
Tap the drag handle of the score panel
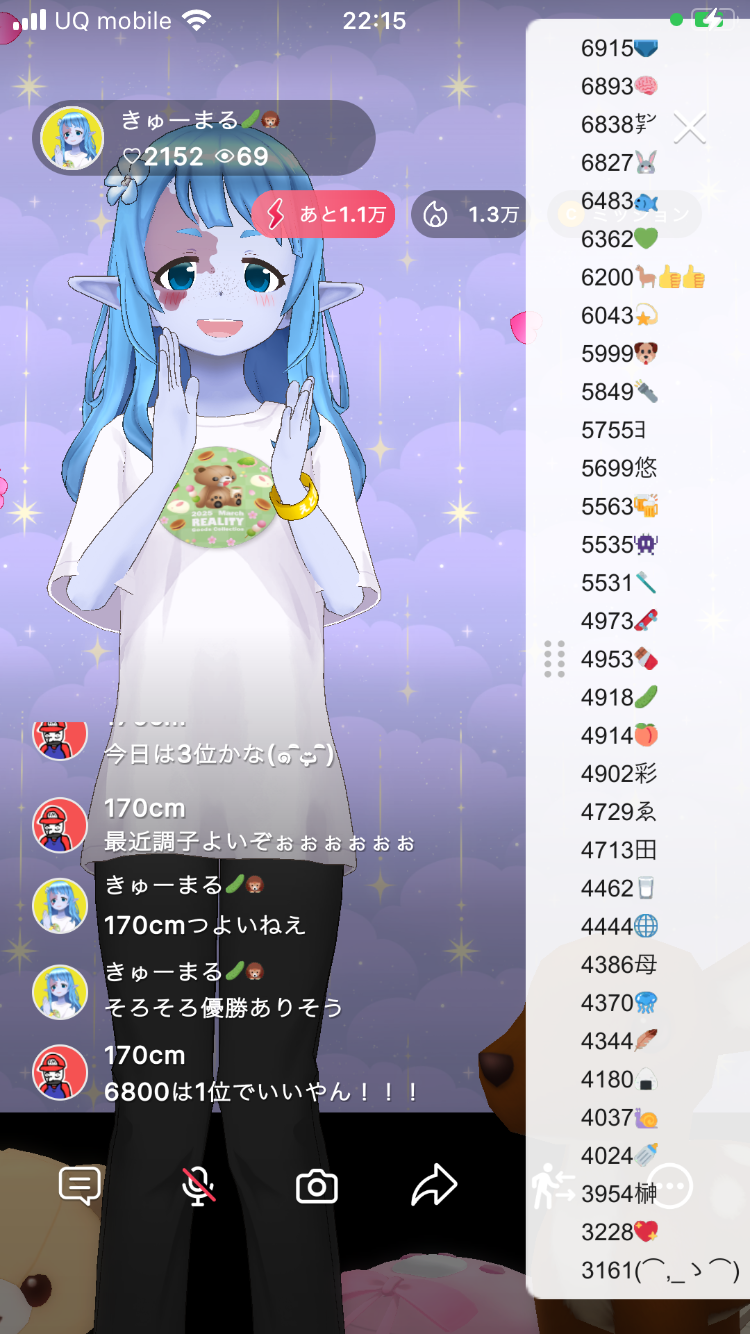[x=555, y=659]
